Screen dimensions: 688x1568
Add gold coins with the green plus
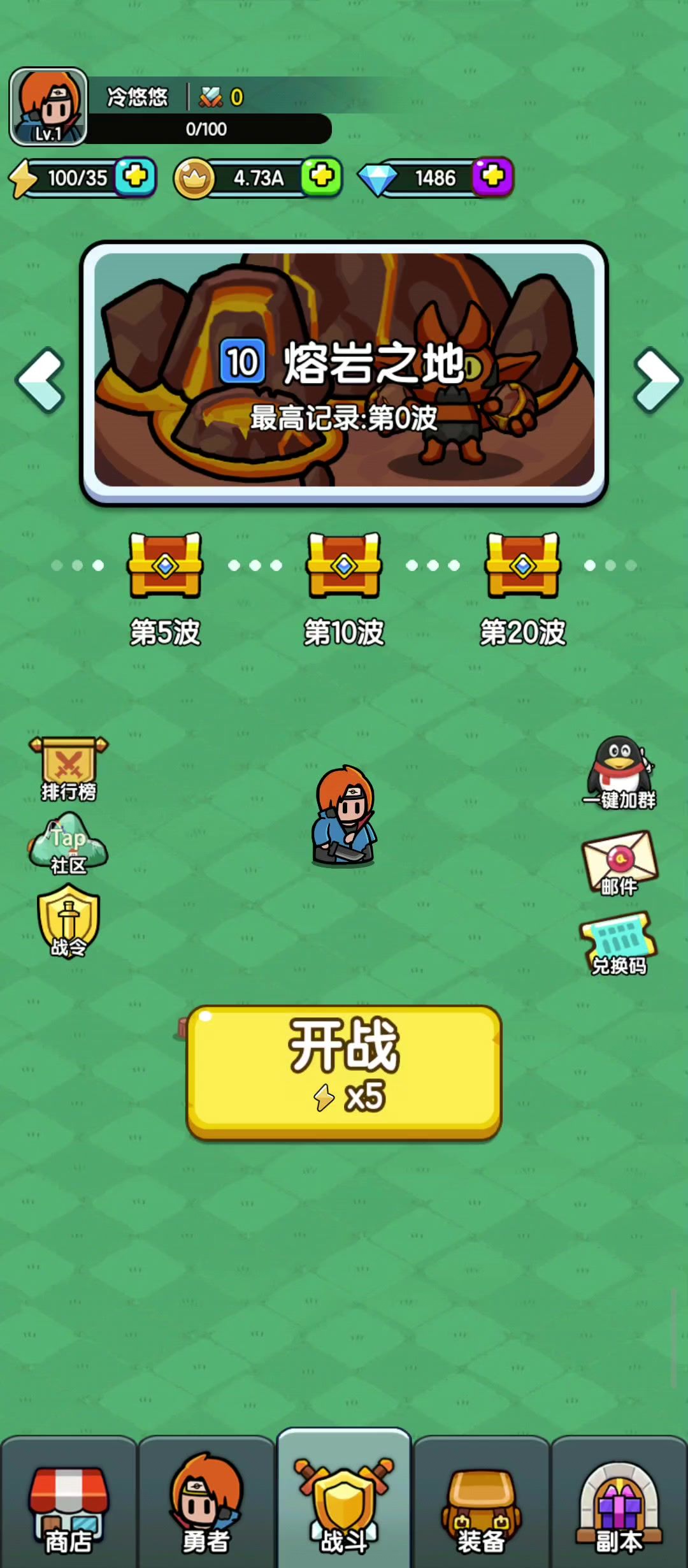coord(322,177)
